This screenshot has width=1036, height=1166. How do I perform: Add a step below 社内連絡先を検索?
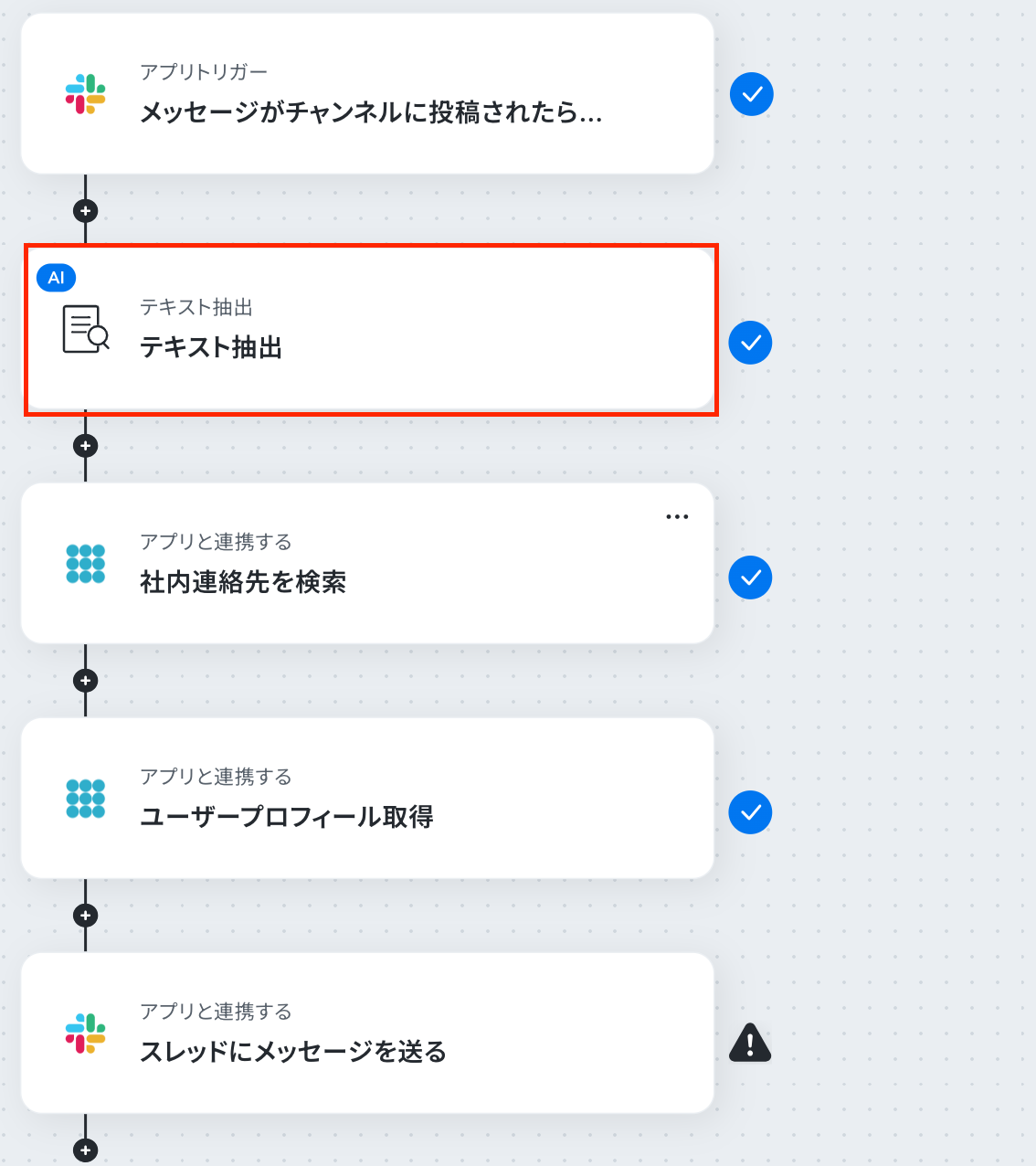click(x=85, y=681)
